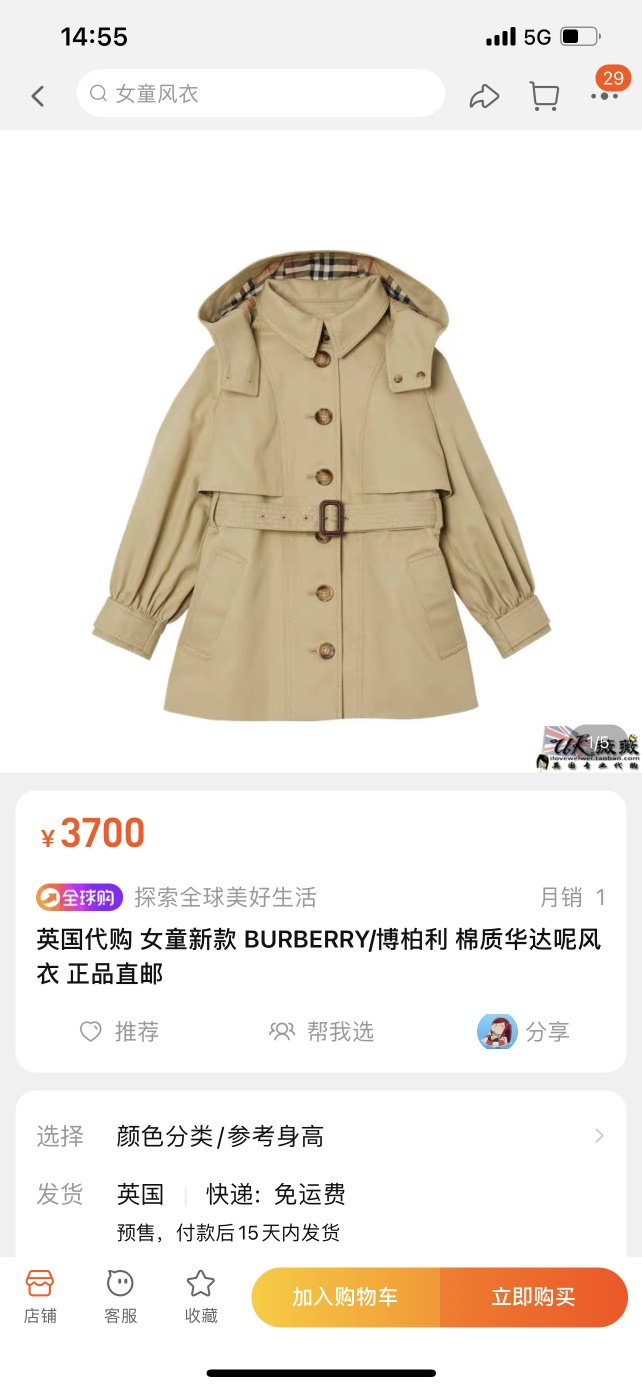Add item to 收藏 favorites

201,1297
